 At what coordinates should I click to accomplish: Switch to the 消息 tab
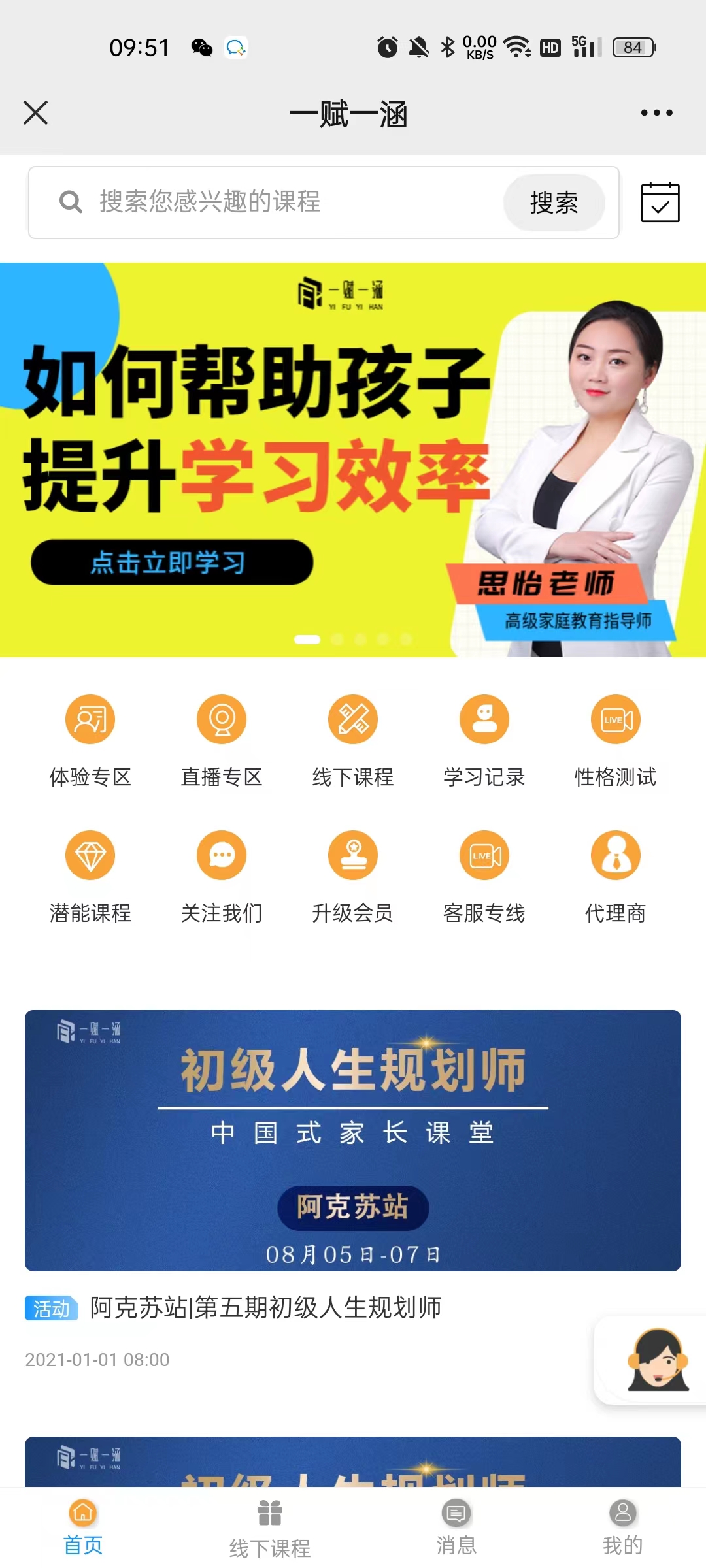456,1527
